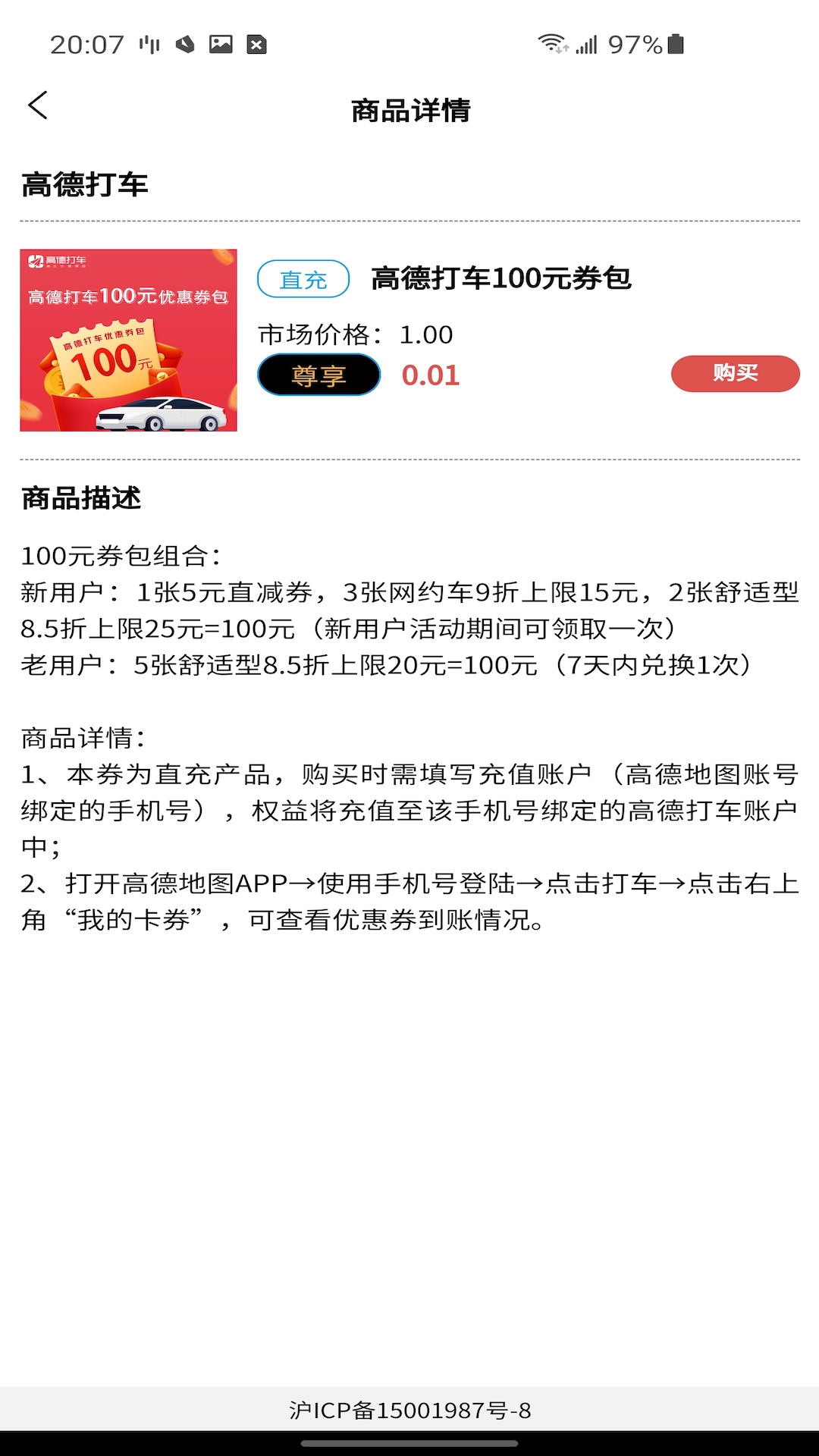Toggle the 尊享 exclusive price badge
Viewport: 819px width, 1456px height.
318,374
